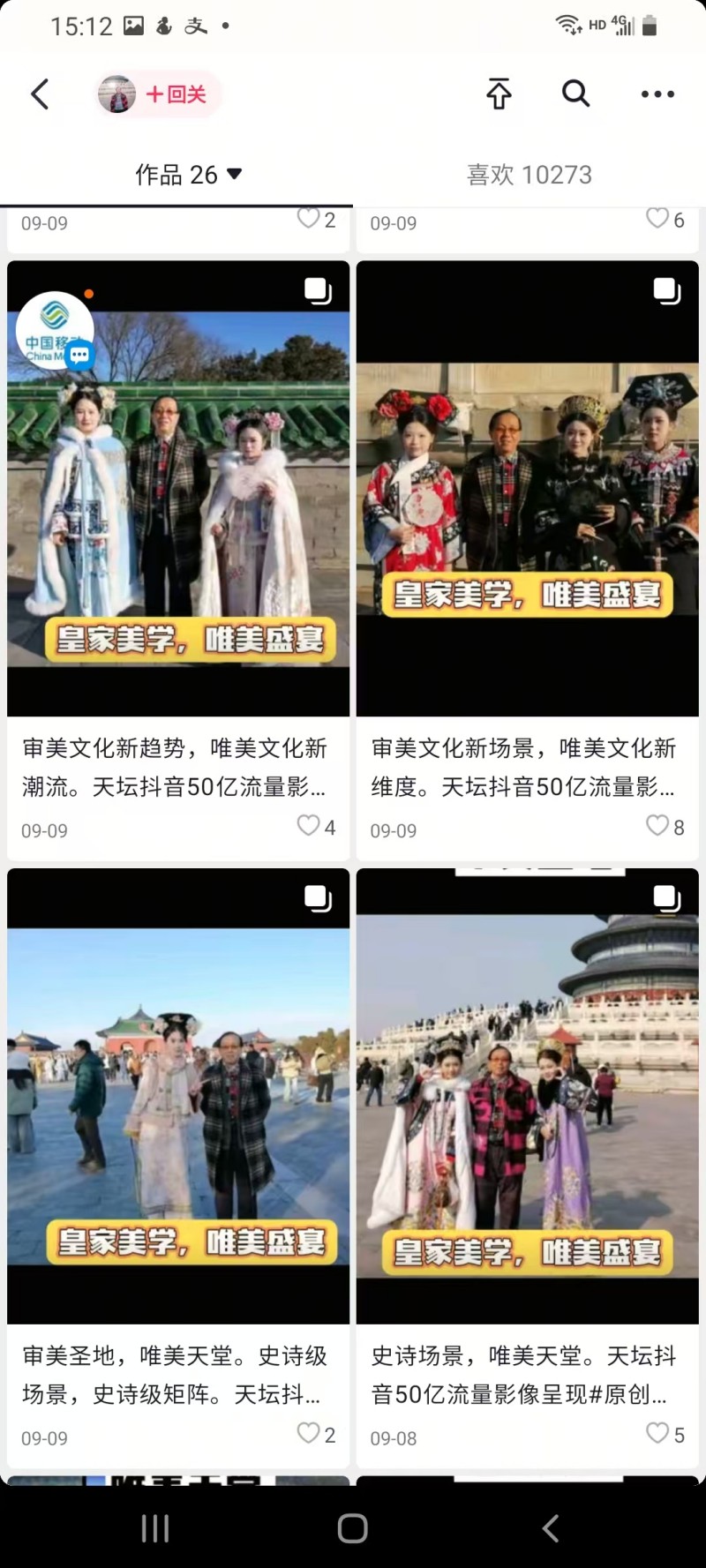Open the three-dot overflow menu
This screenshot has width=706, height=1568.
[x=657, y=94]
